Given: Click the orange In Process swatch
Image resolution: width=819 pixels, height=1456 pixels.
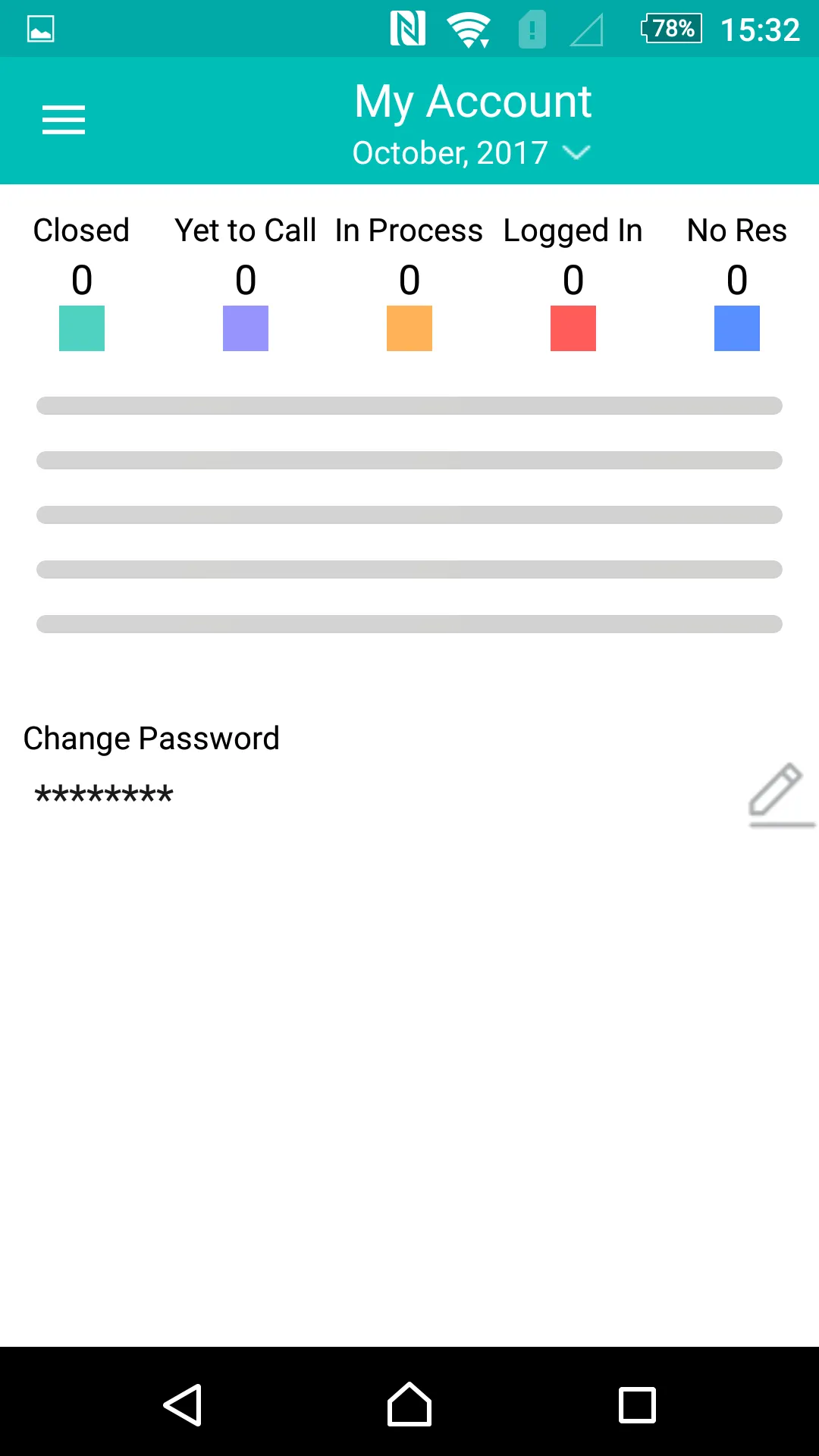Looking at the screenshot, I should (x=409, y=328).
